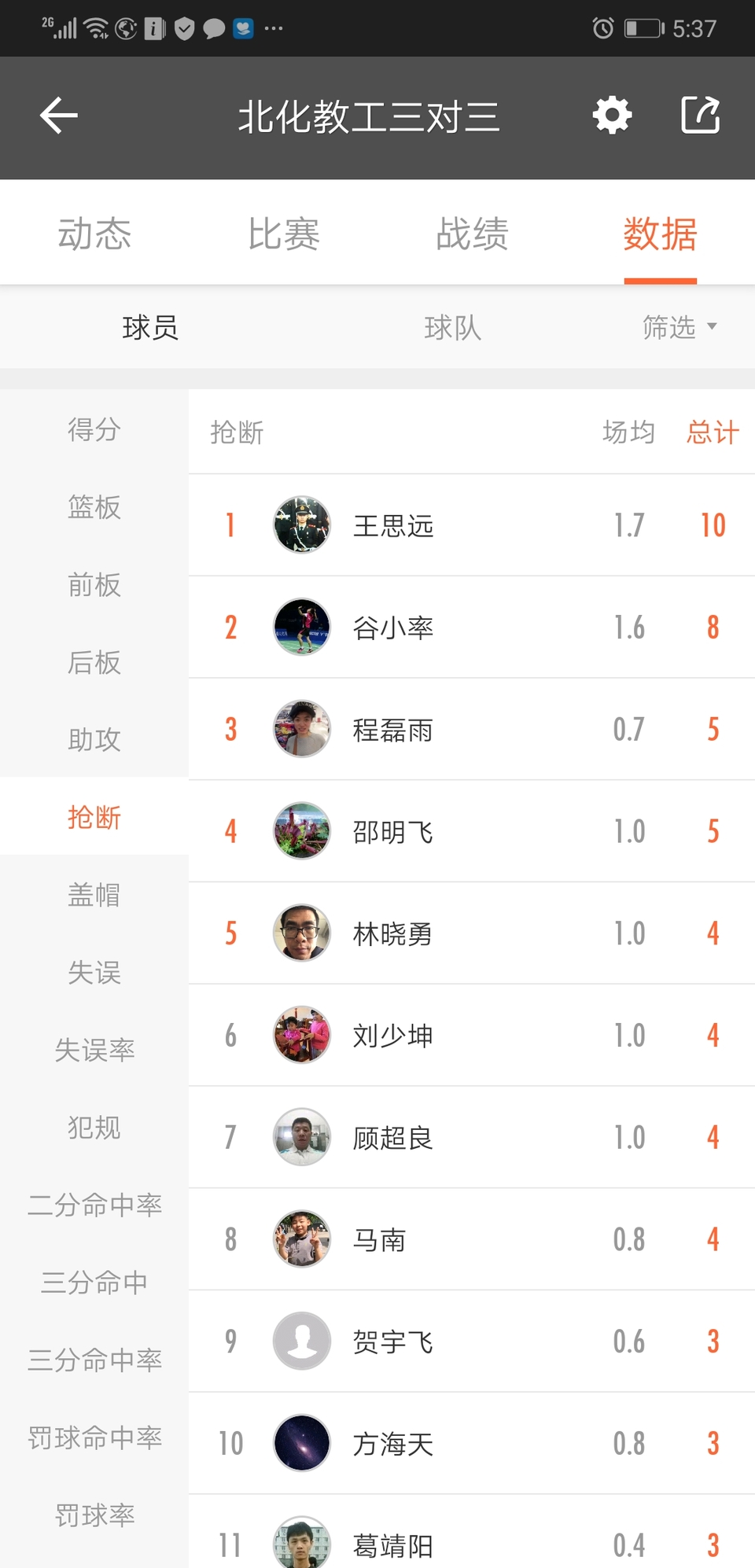Open the 战绩 tab
The height and width of the screenshot is (1568, 755).
point(472,234)
